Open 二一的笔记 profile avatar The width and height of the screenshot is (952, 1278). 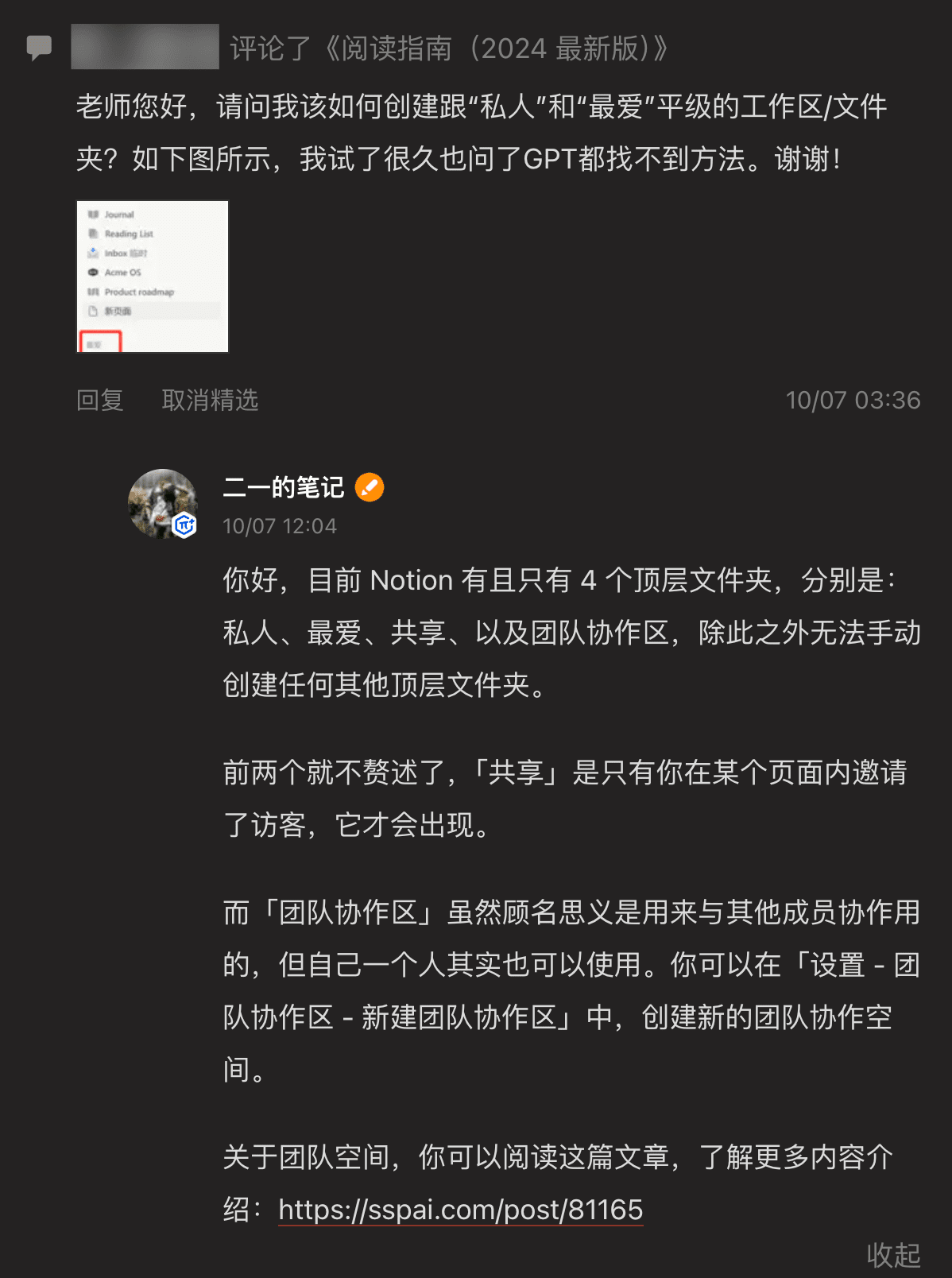(x=163, y=504)
